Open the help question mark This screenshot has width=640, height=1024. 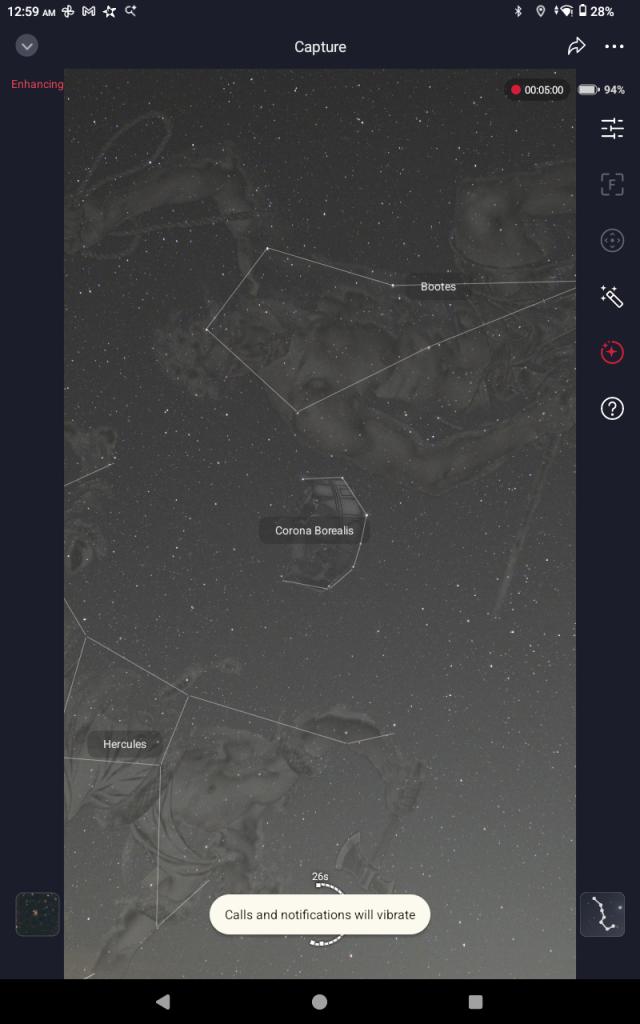[x=612, y=408]
